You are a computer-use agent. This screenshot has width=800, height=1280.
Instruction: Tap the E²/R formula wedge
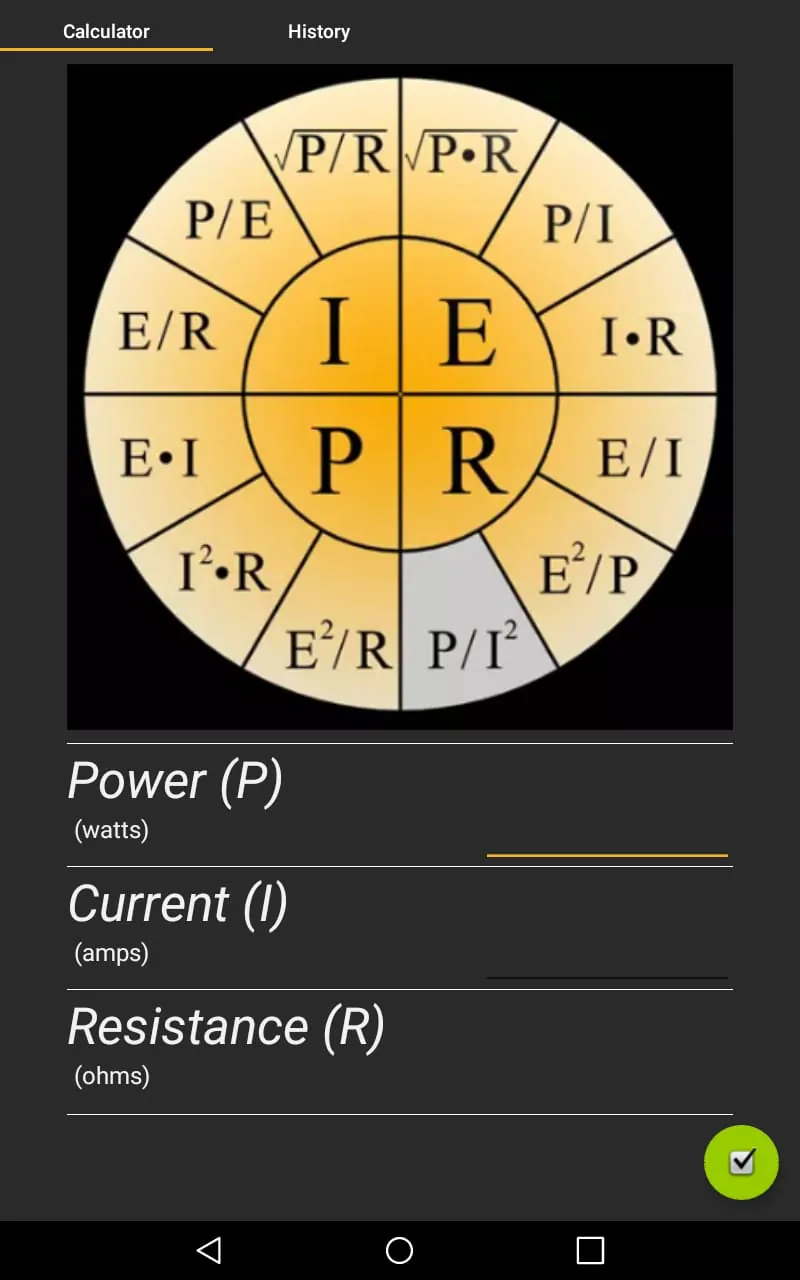(x=335, y=645)
